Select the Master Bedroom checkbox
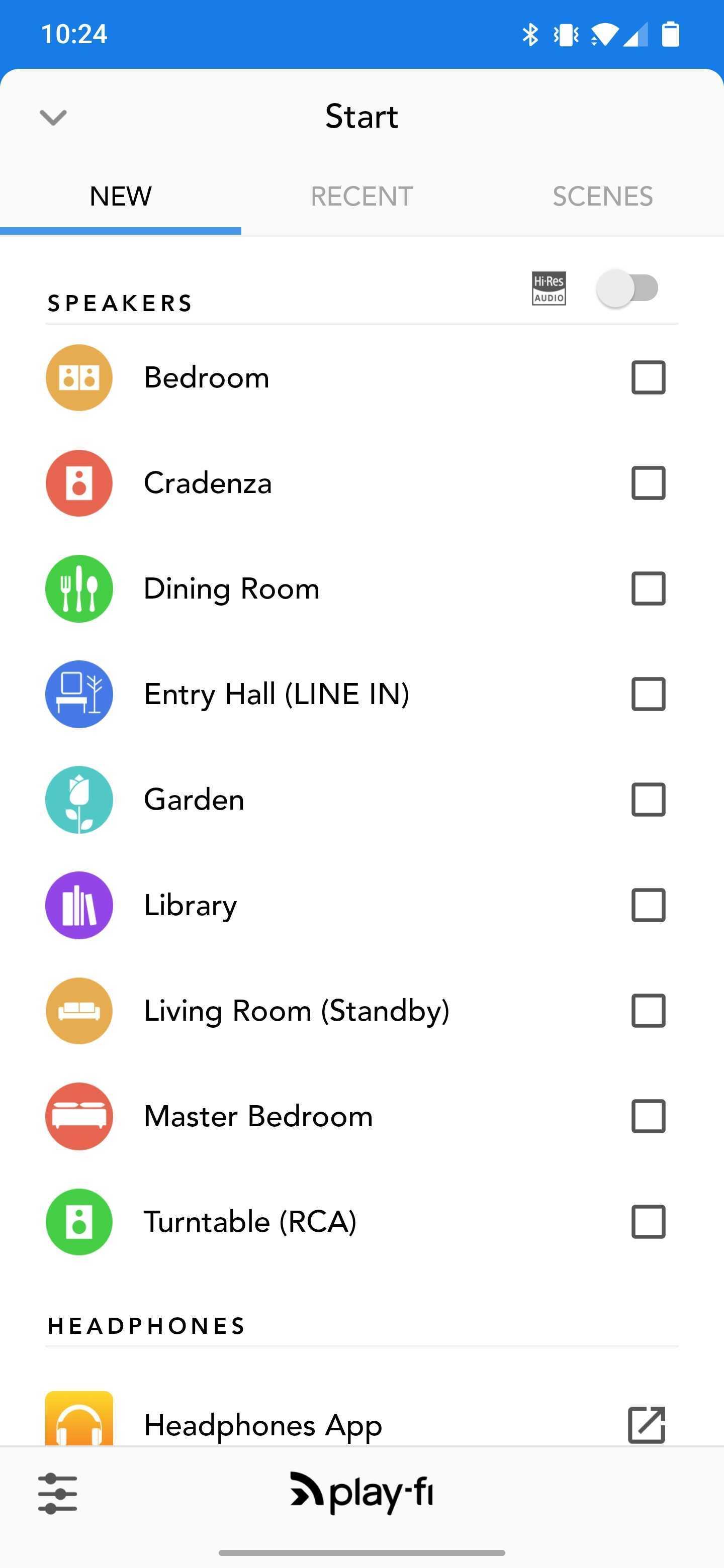 click(x=648, y=1116)
